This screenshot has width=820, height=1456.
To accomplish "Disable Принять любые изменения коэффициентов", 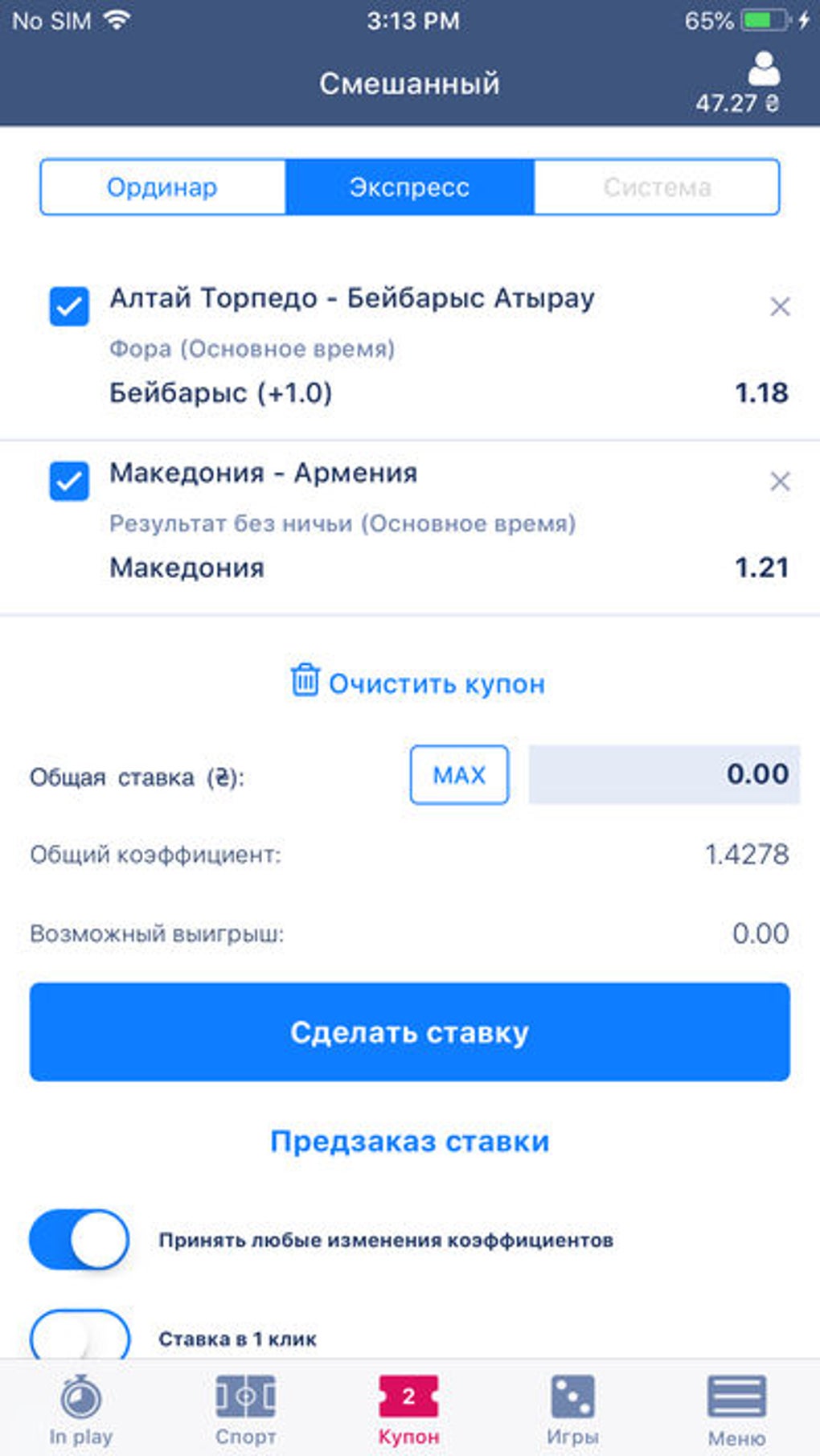I will pyautogui.click(x=80, y=1239).
